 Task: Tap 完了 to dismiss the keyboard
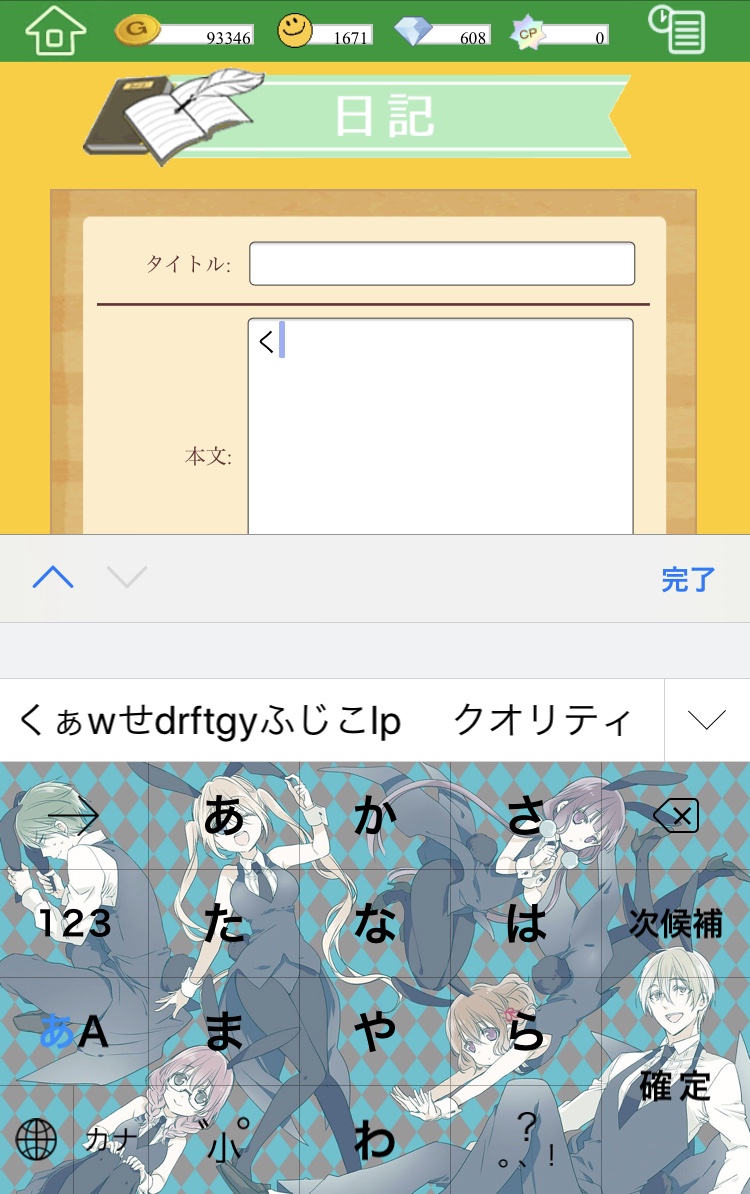688,579
